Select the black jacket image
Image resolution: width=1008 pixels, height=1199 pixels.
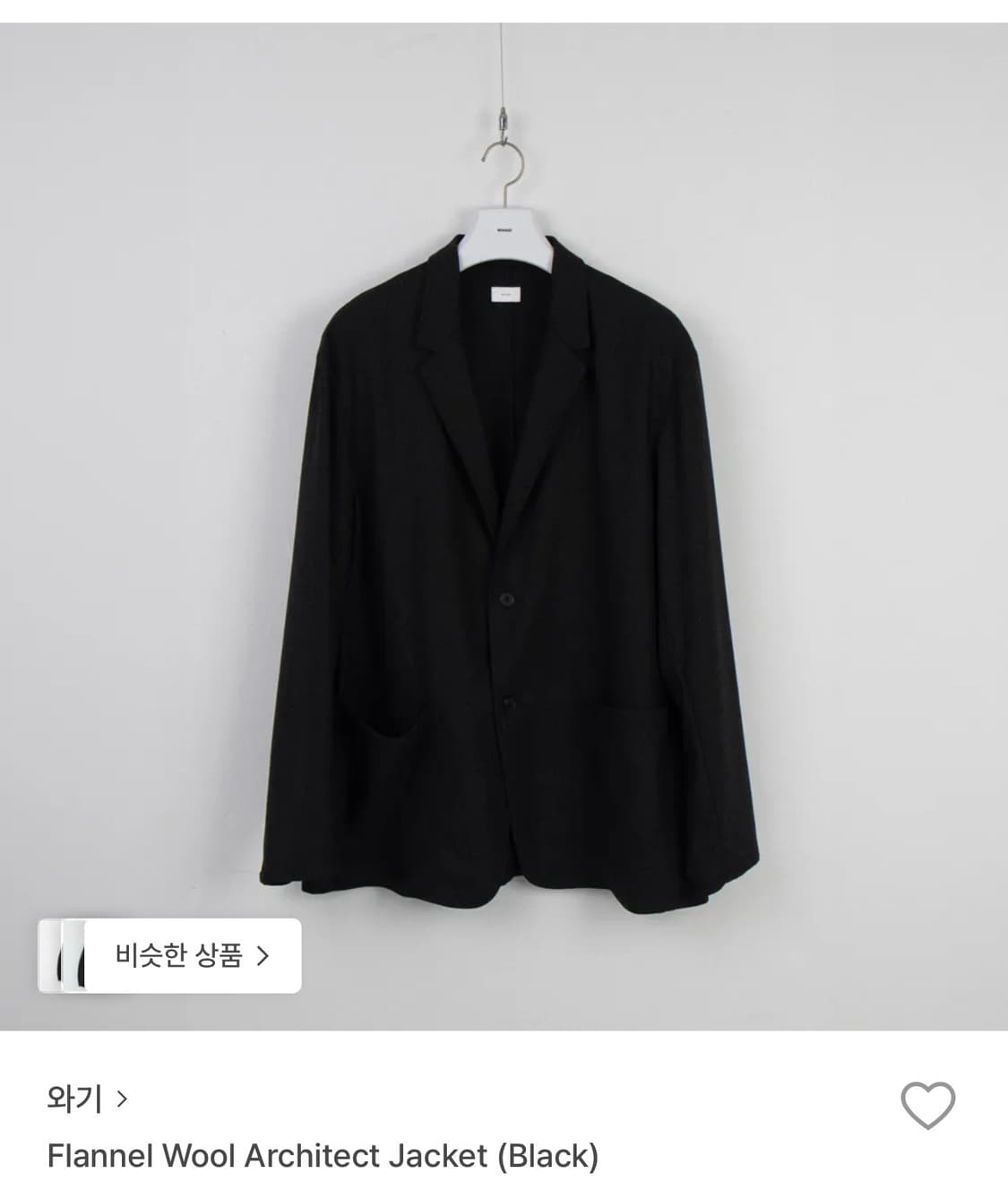[504, 582]
